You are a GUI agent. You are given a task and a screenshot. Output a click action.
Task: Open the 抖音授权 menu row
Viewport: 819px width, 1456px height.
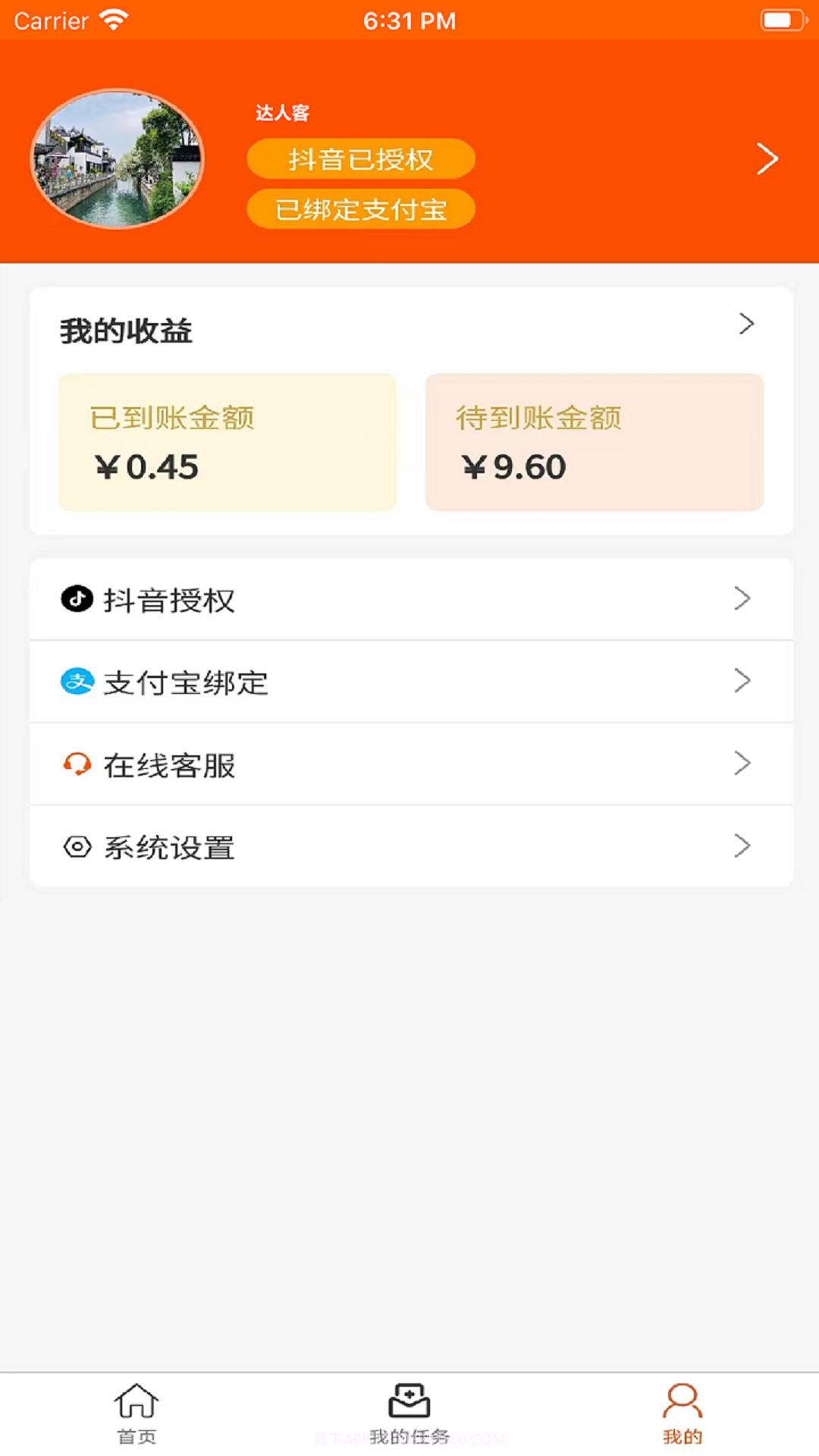point(409,600)
